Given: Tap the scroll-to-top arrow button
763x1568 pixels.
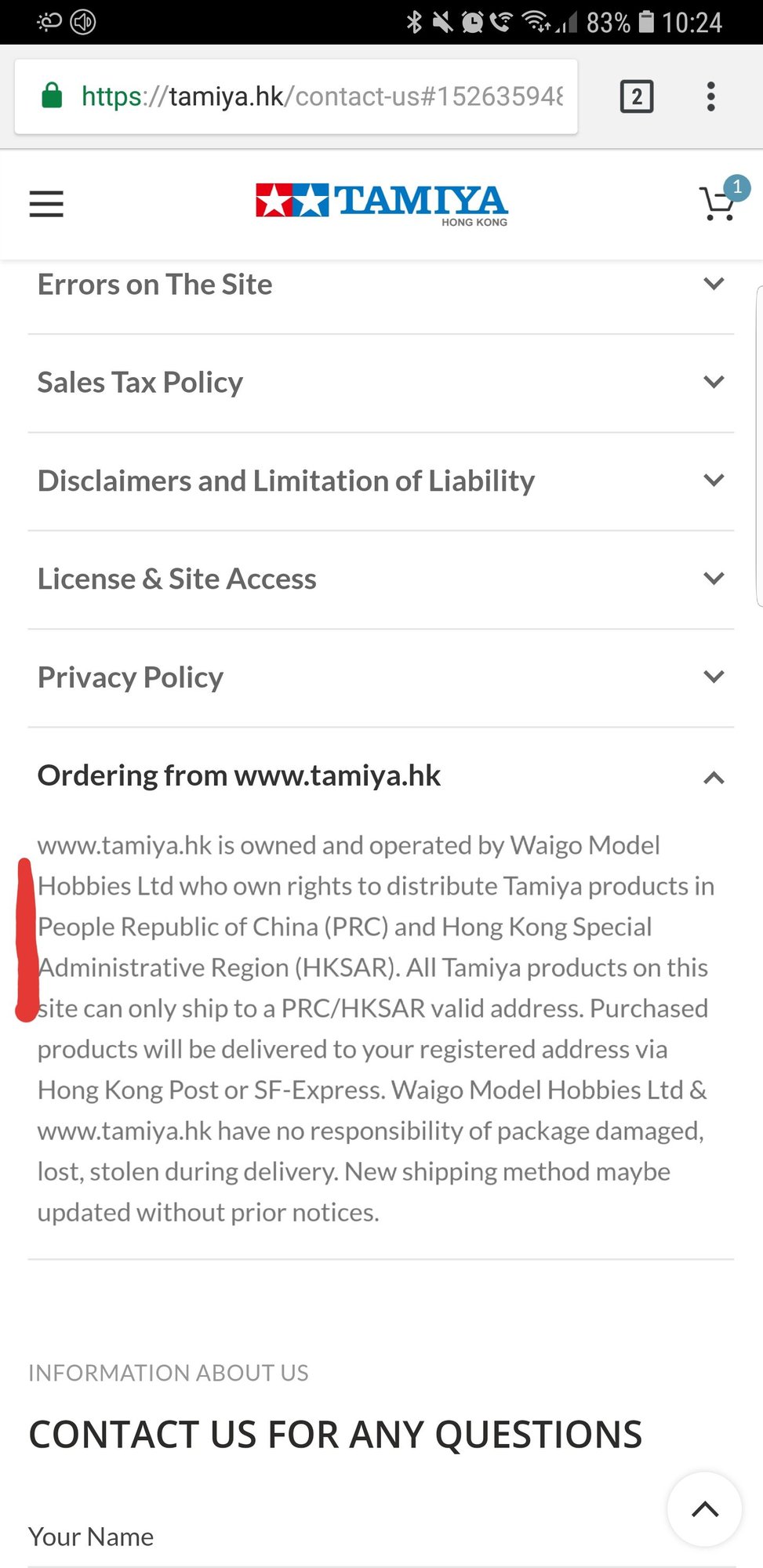Looking at the screenshot, I should pos(704,1509).
